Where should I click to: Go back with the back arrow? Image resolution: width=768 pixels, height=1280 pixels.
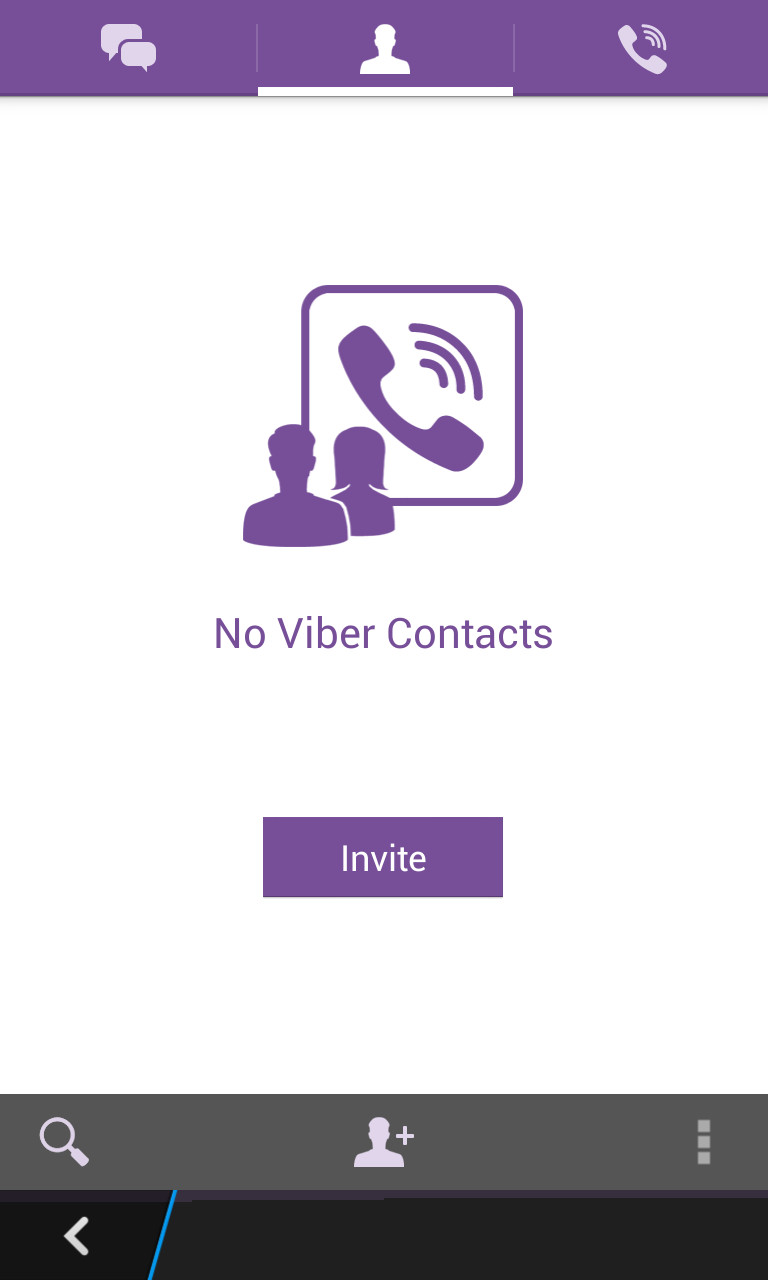(x=77, y=1236)
